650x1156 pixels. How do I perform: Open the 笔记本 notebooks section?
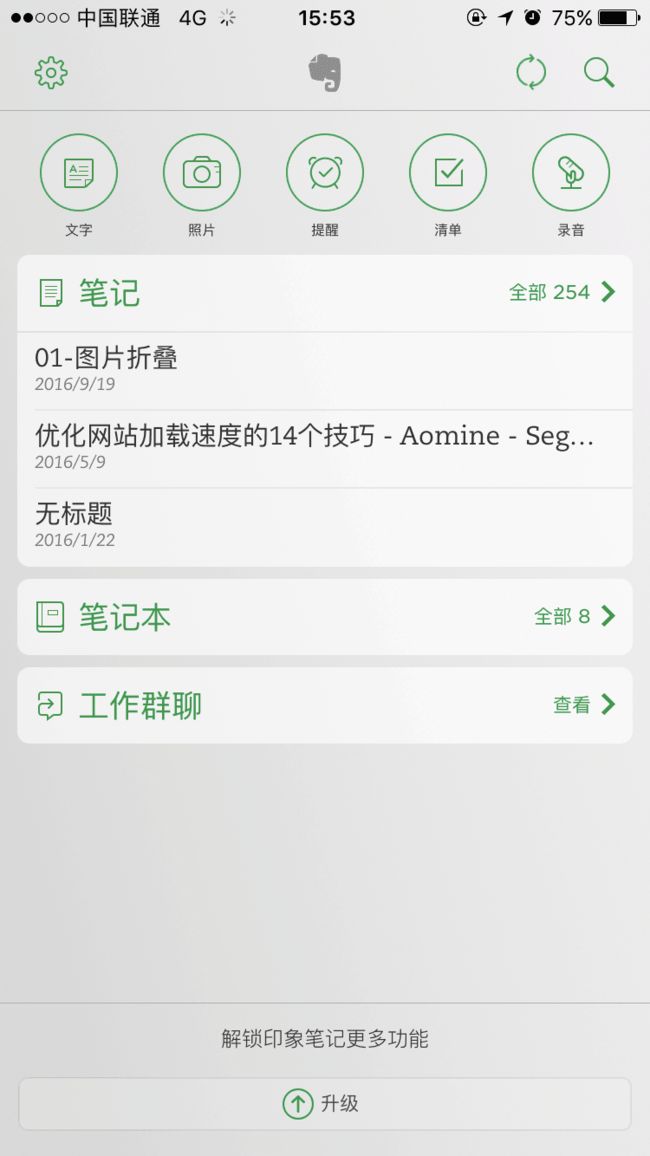(x=325, y=616)
